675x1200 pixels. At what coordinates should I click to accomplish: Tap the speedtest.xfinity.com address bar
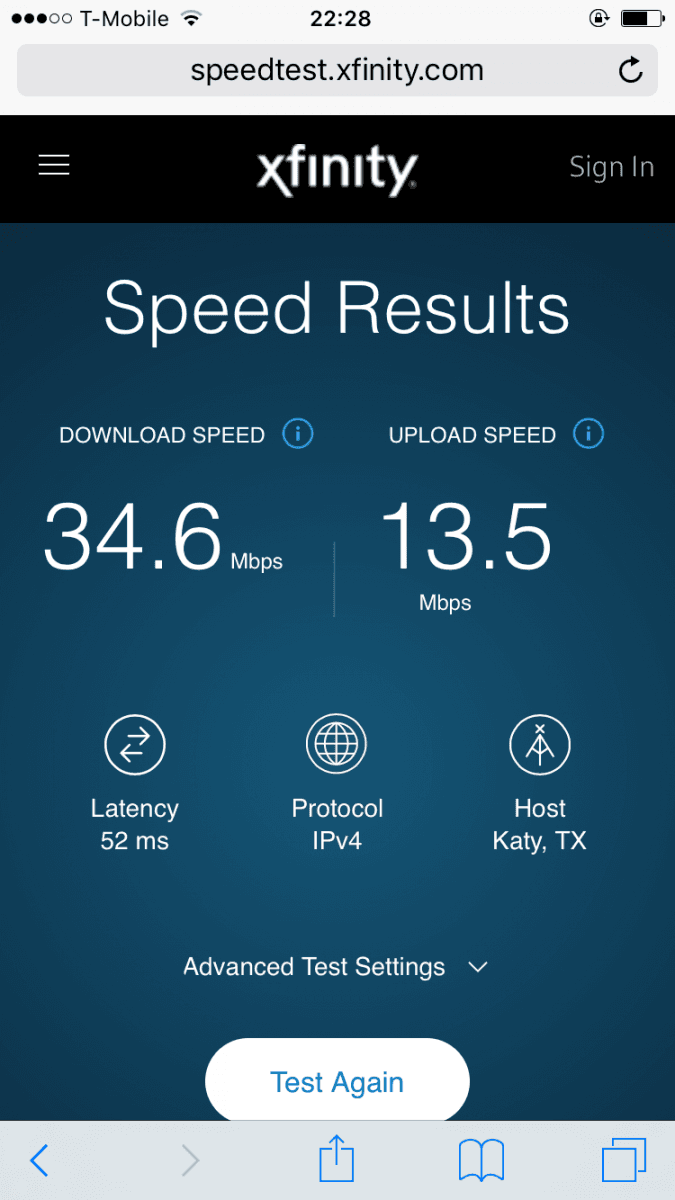tap(337, 70)
